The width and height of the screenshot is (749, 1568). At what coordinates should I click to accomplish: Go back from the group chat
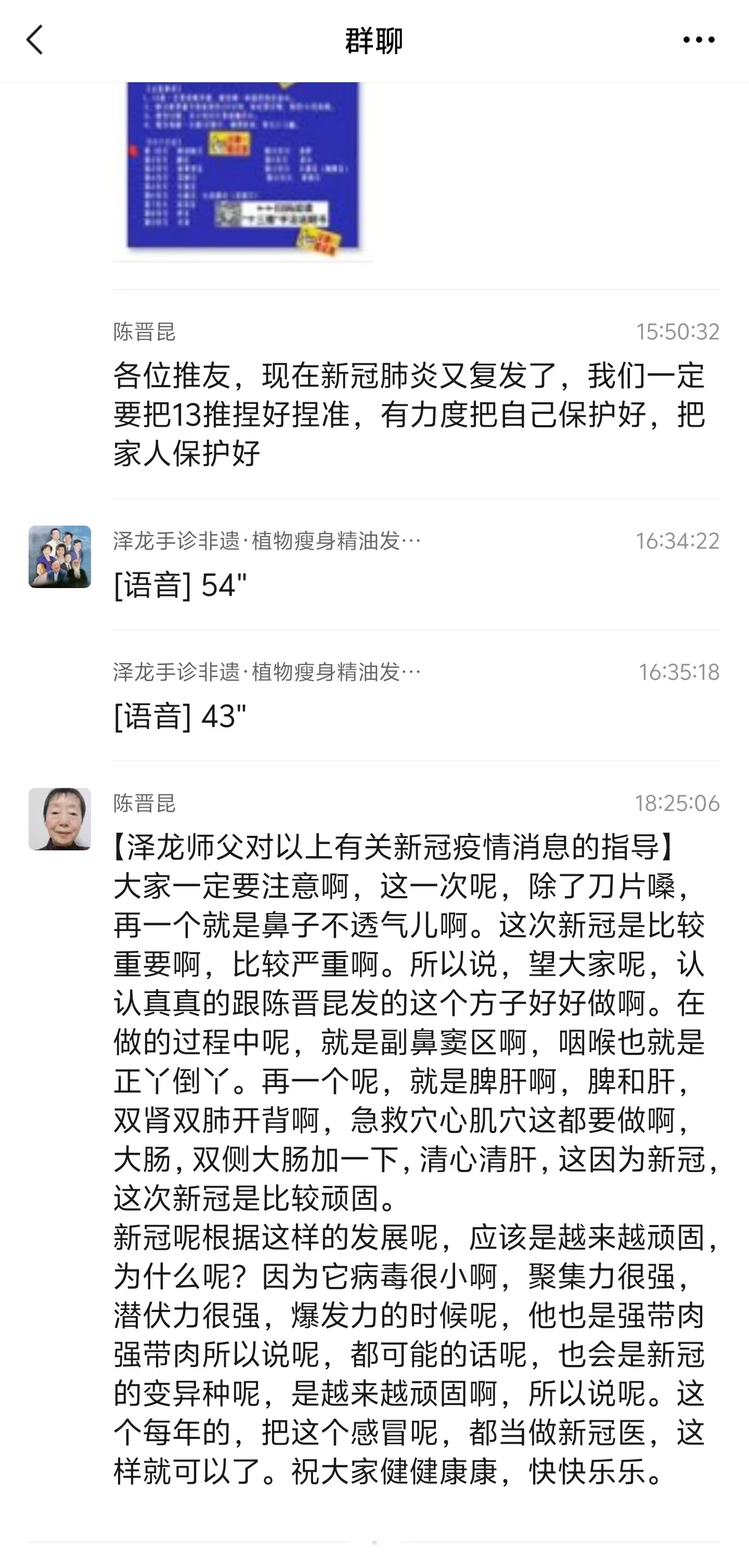35,40
